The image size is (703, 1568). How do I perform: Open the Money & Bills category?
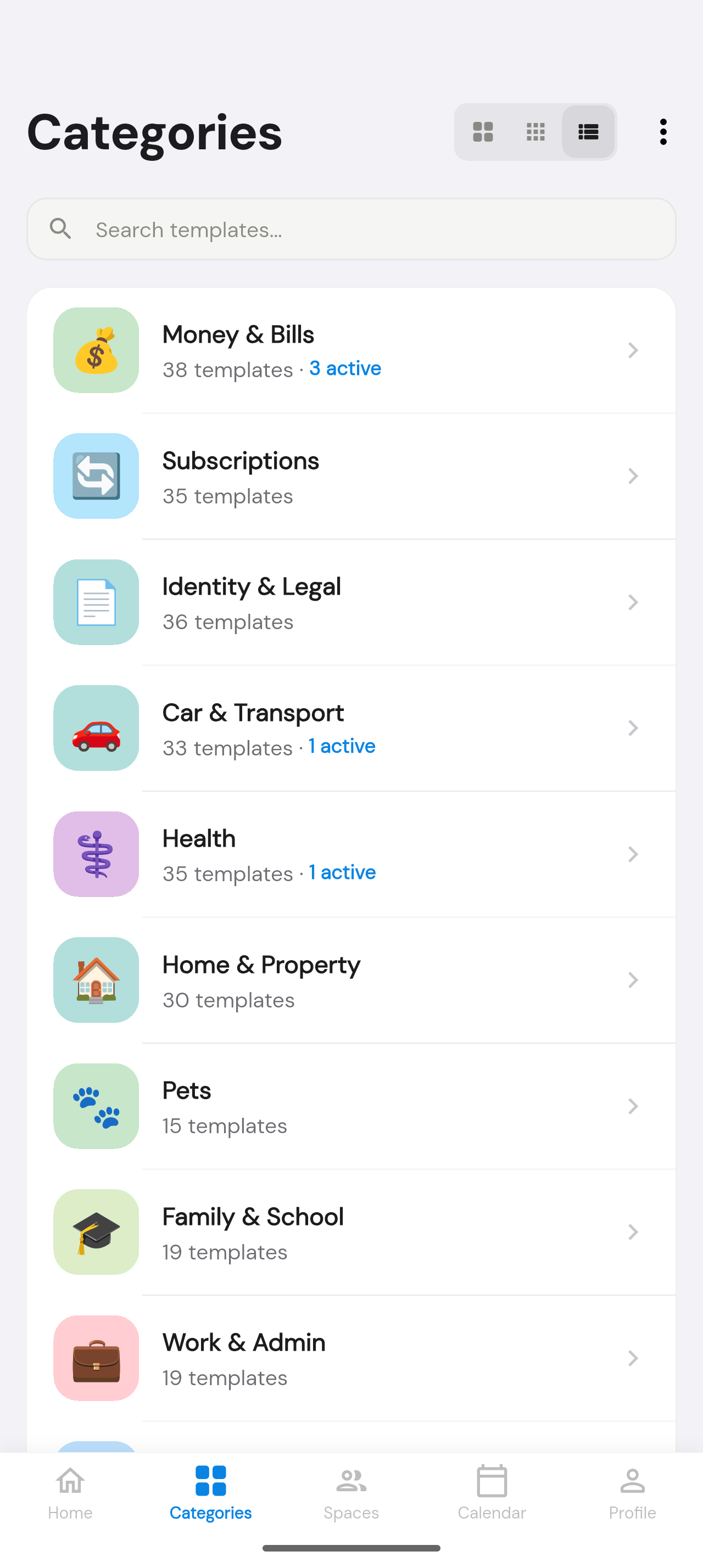tap(351, 351)
